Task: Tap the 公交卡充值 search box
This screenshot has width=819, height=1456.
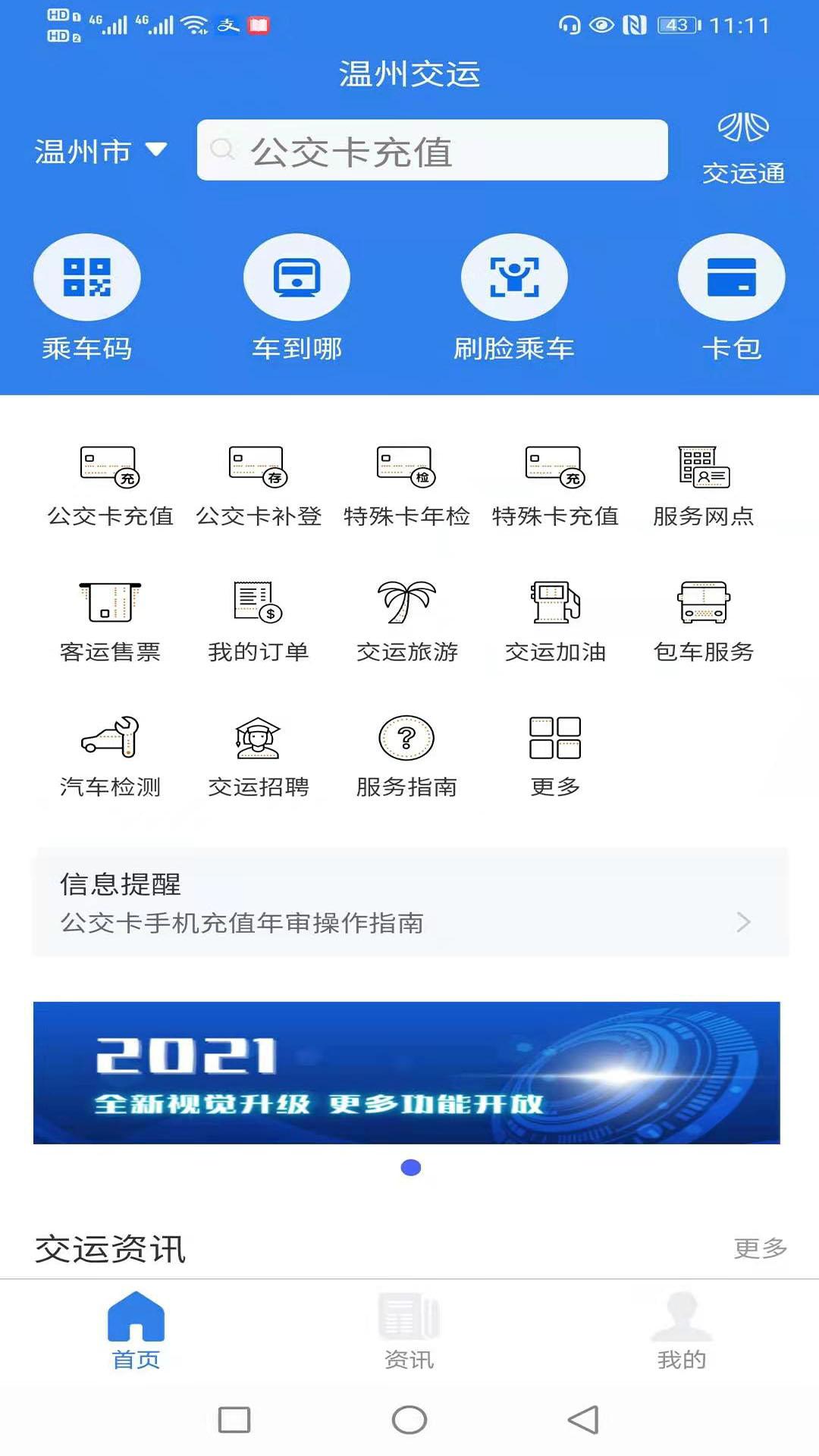Action: [x=432, y=150]
